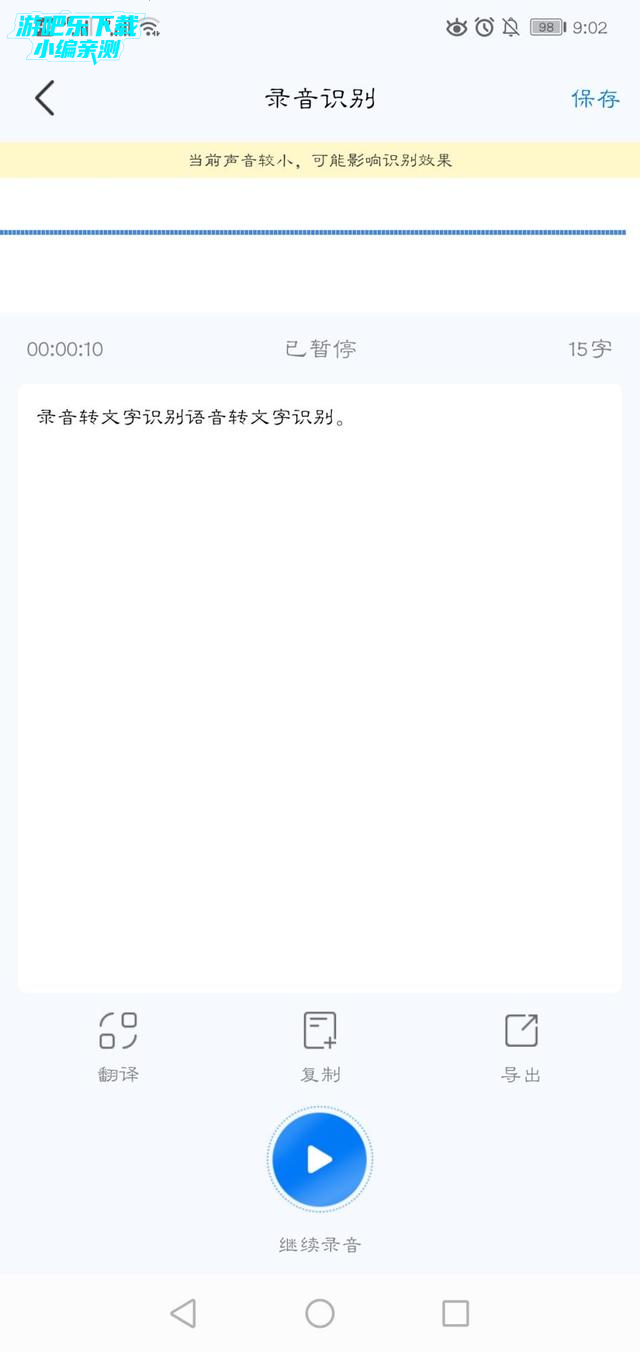Viewport: 640px width, 1352px height.
Task: Export the transcript via 导出
Action: tap(521, 1047)
